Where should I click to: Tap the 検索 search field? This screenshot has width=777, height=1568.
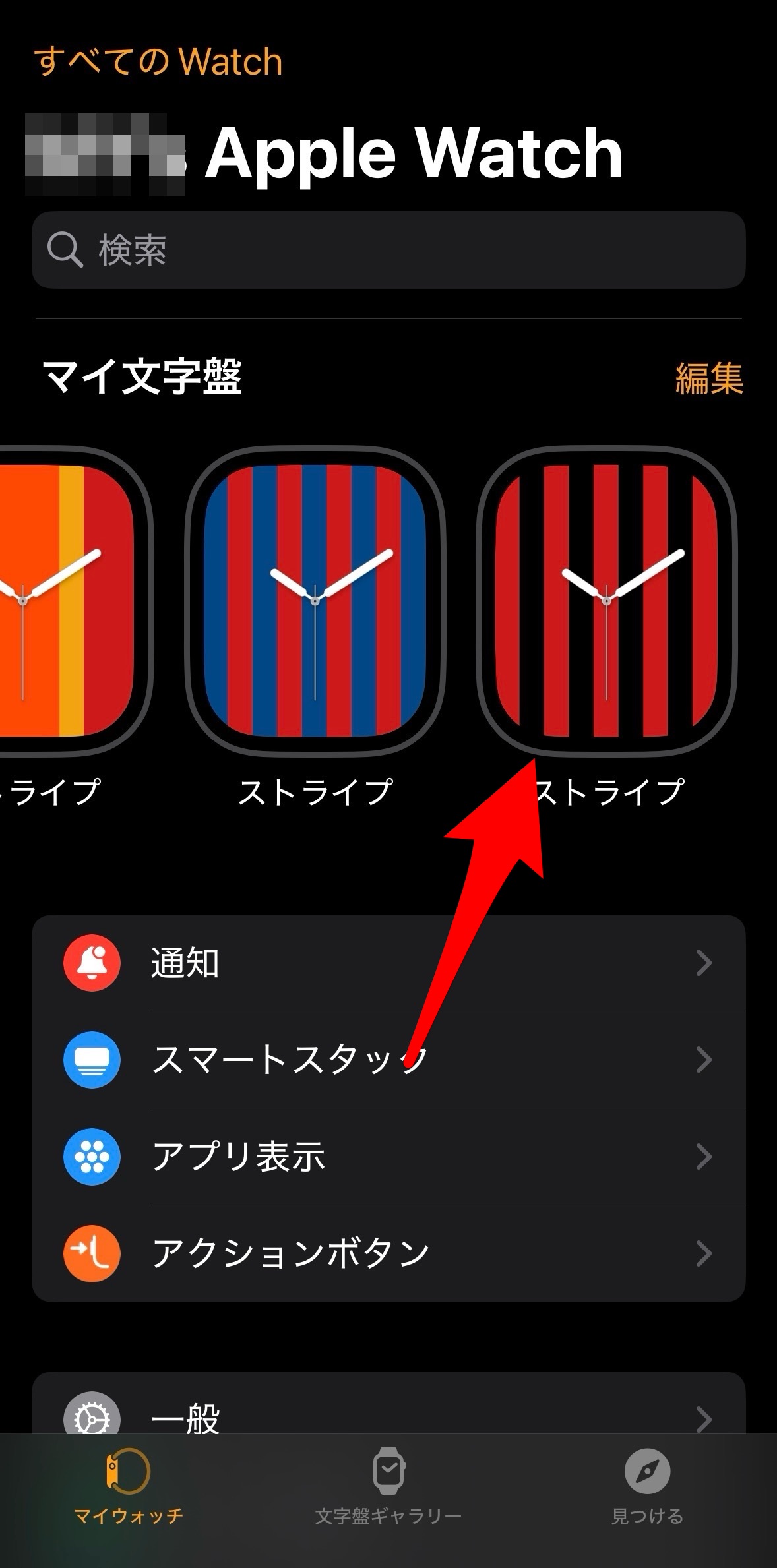(388, 250)
